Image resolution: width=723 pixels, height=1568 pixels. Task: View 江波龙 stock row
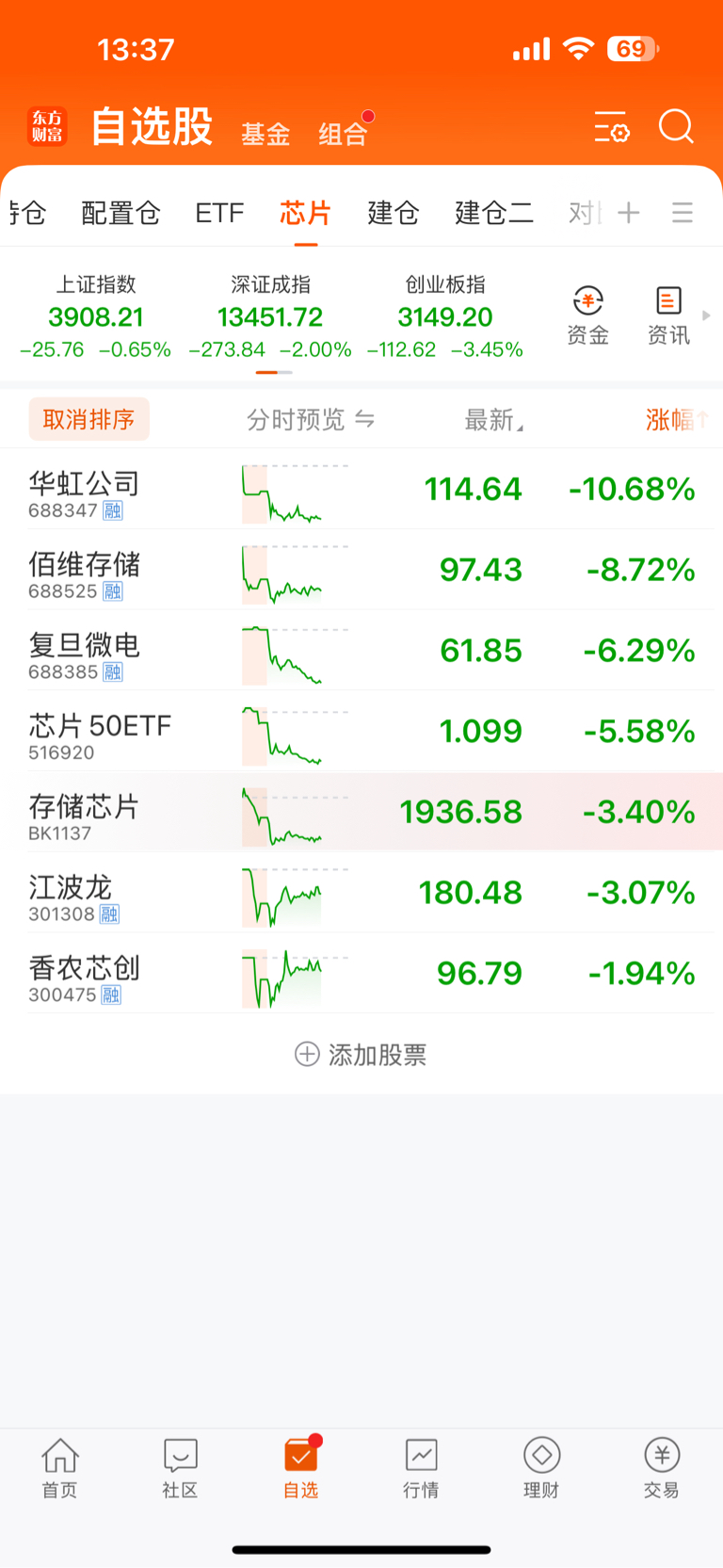click(x=72, y=894)
